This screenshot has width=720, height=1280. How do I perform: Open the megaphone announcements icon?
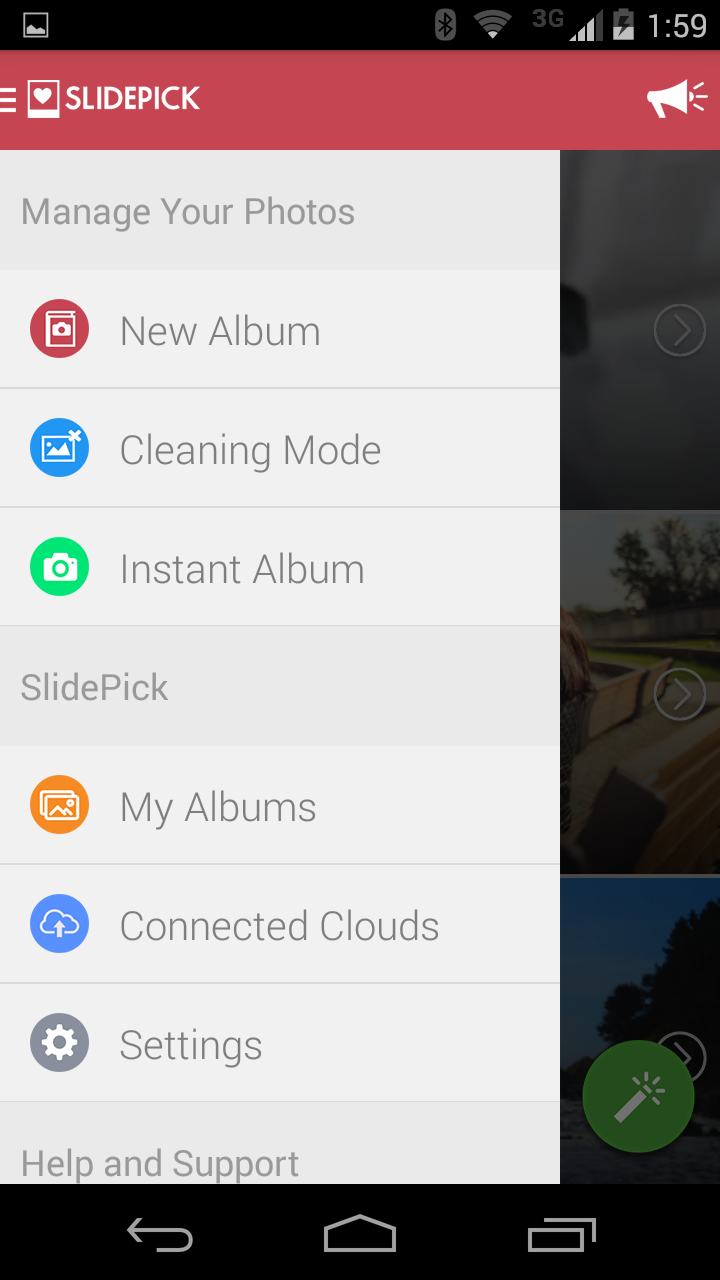pyautogui.click(x=677, y=99)
